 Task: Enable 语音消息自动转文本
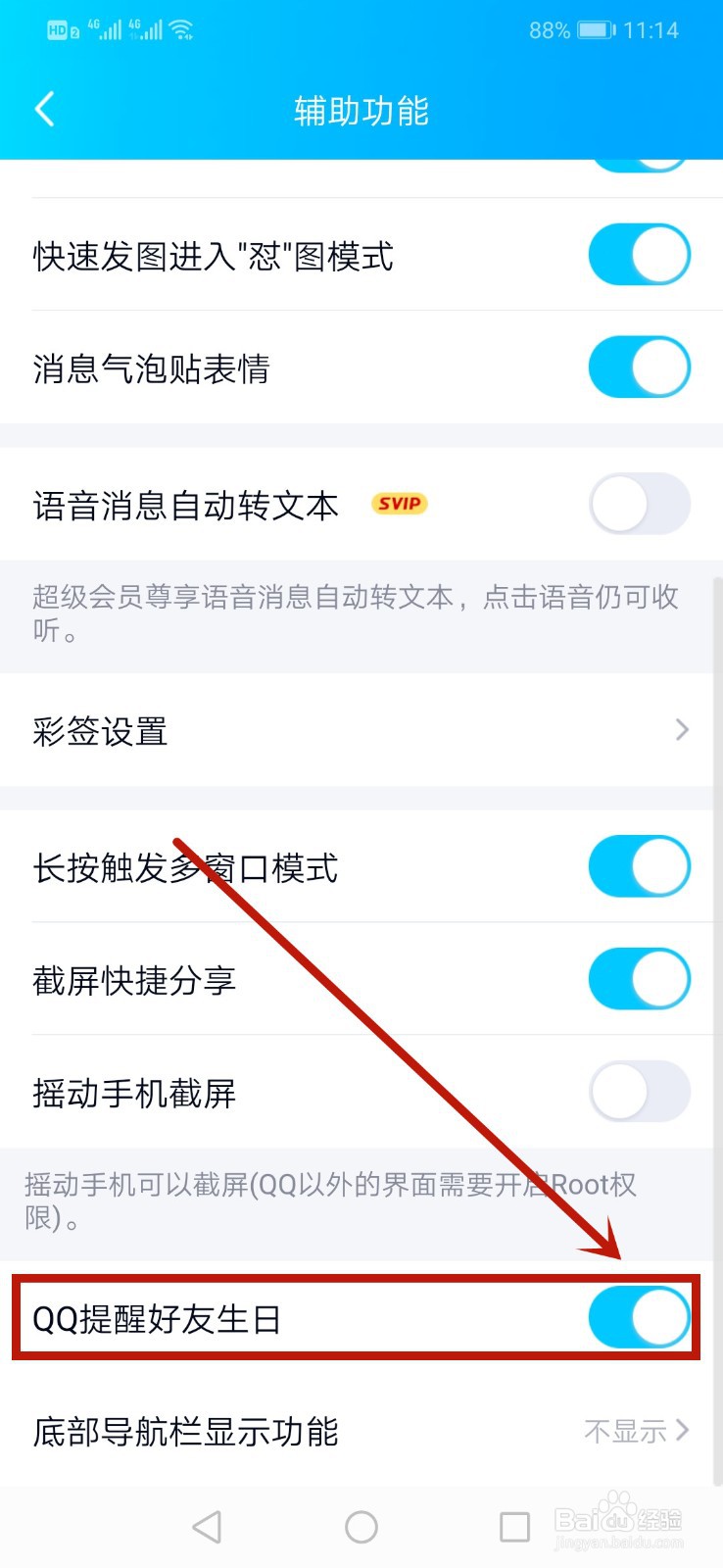(x=639, y=504)
